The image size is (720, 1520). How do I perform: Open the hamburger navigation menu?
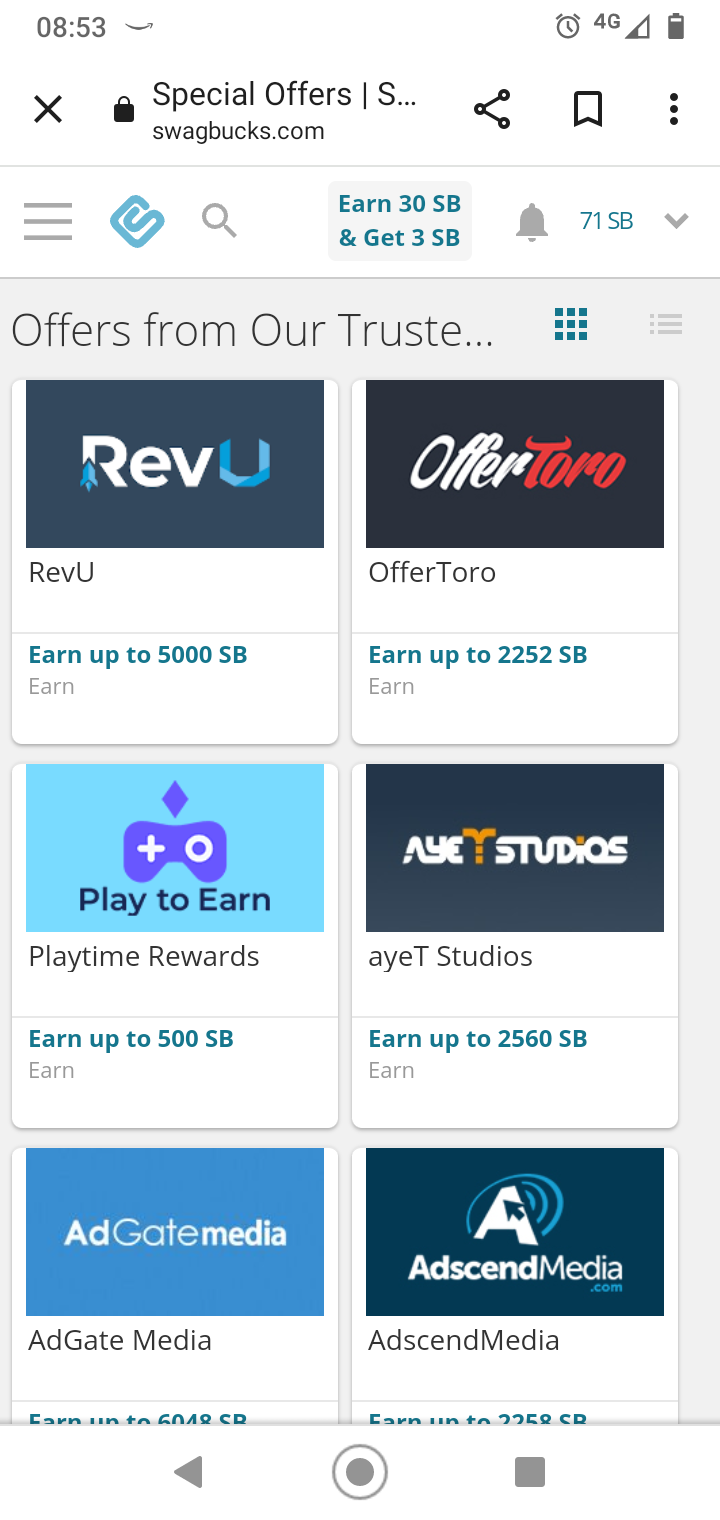48,221
